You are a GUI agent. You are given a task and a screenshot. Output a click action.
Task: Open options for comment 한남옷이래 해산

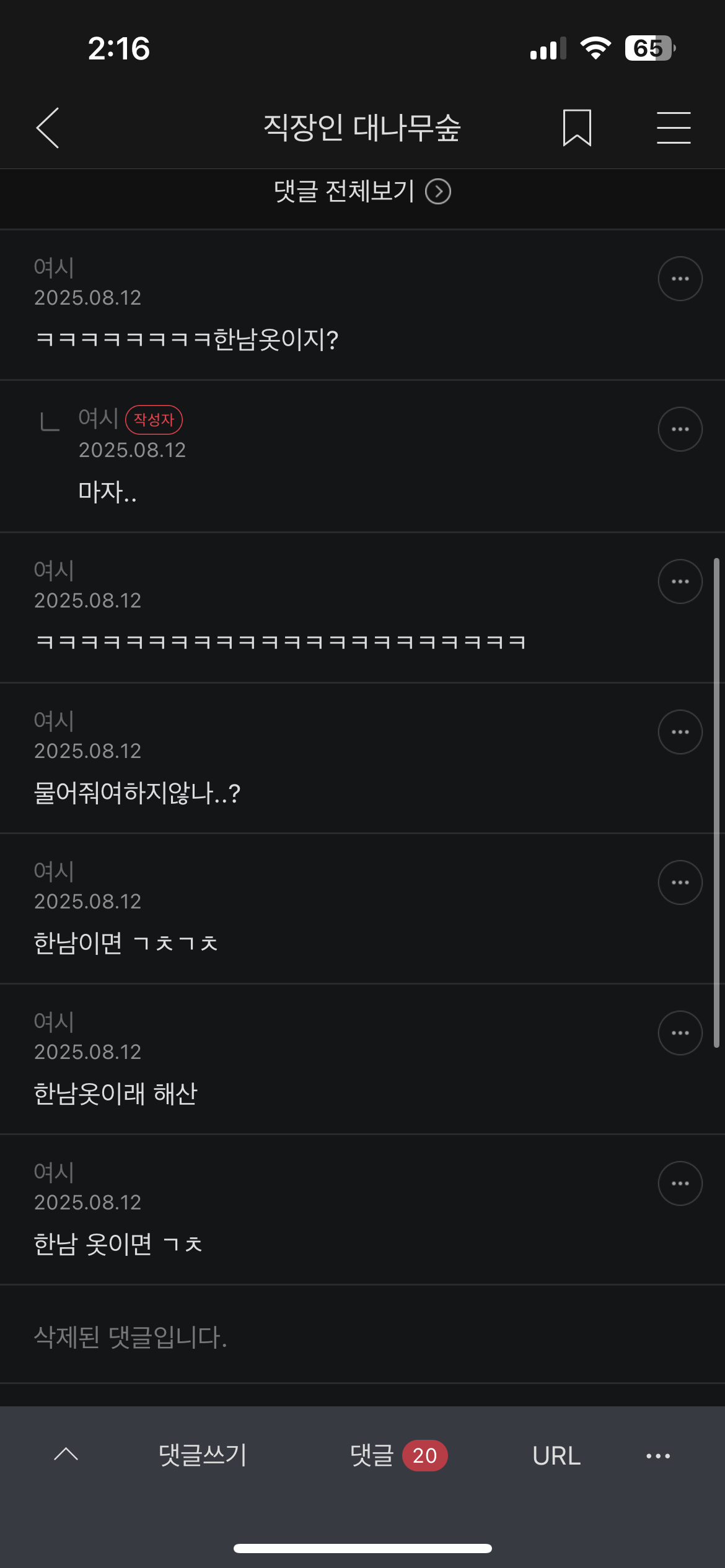(680, 1033)
